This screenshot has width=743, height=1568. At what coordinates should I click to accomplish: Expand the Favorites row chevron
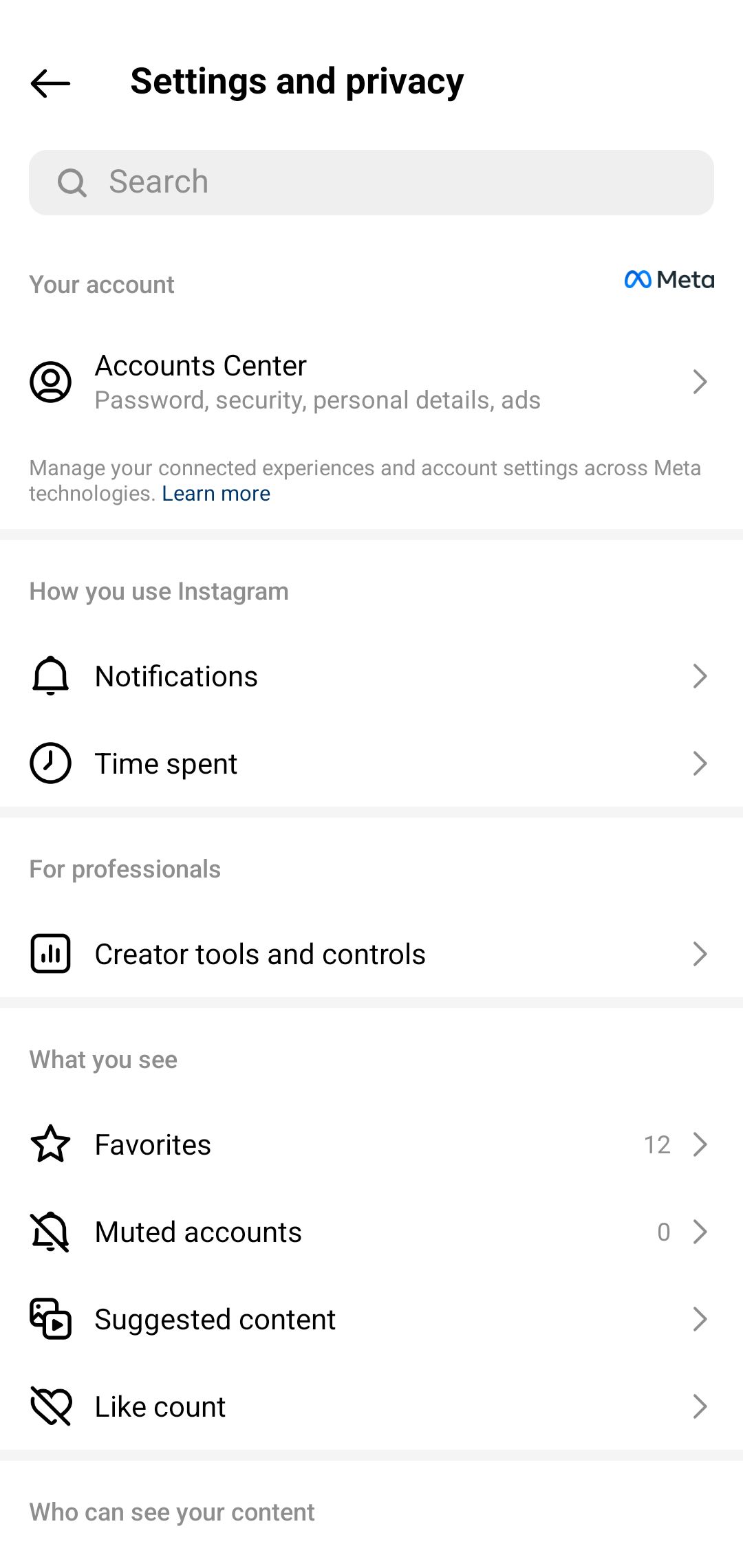coord(700,1144)
